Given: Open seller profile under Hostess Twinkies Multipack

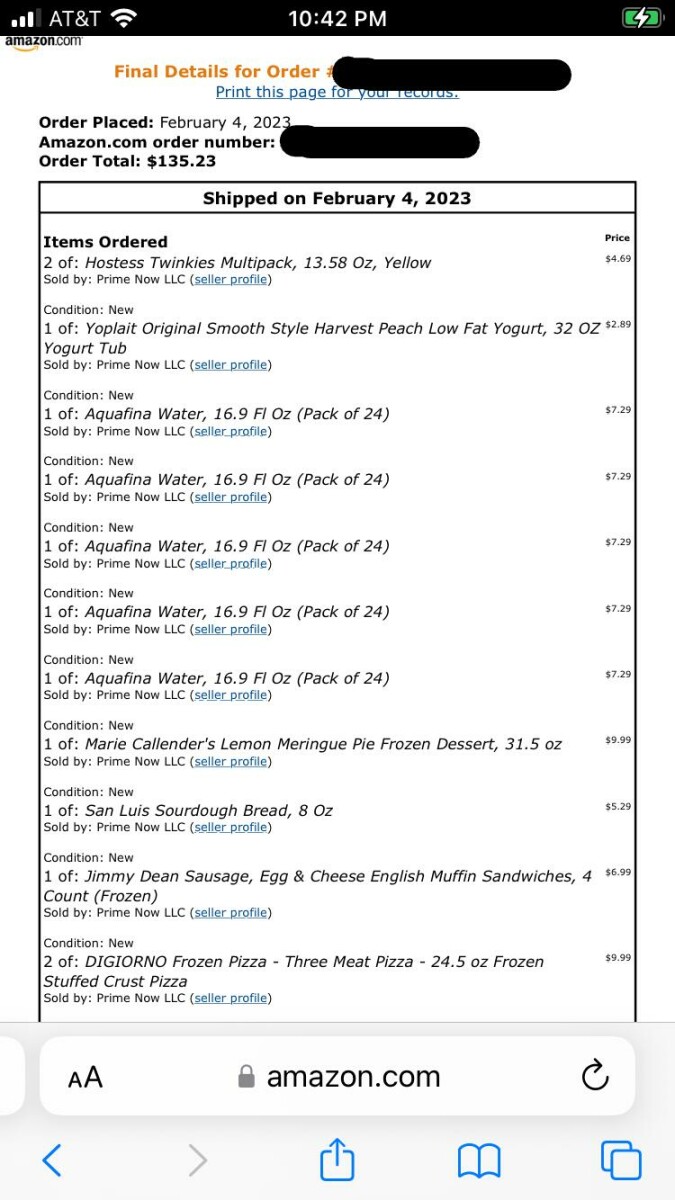Looking at the screenshot, I should pos(230,280).
